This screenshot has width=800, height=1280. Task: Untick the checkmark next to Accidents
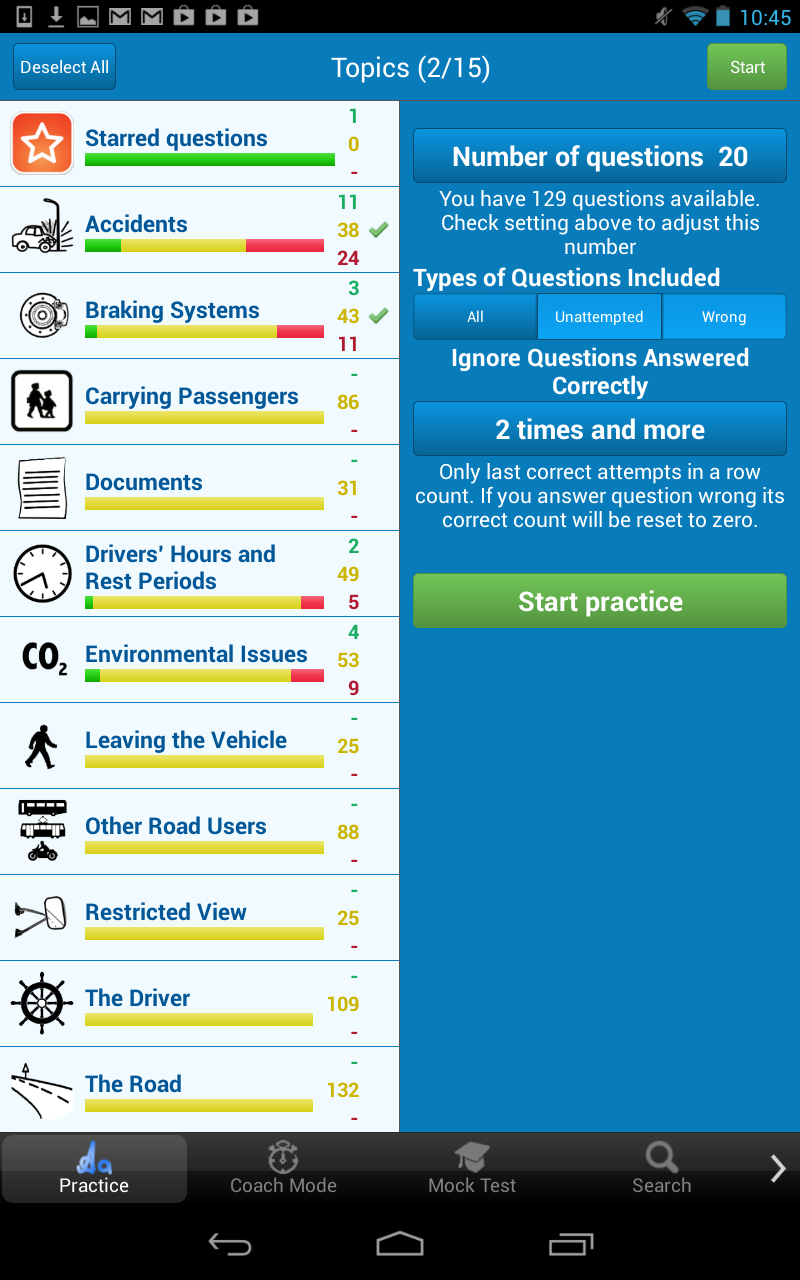378,229
